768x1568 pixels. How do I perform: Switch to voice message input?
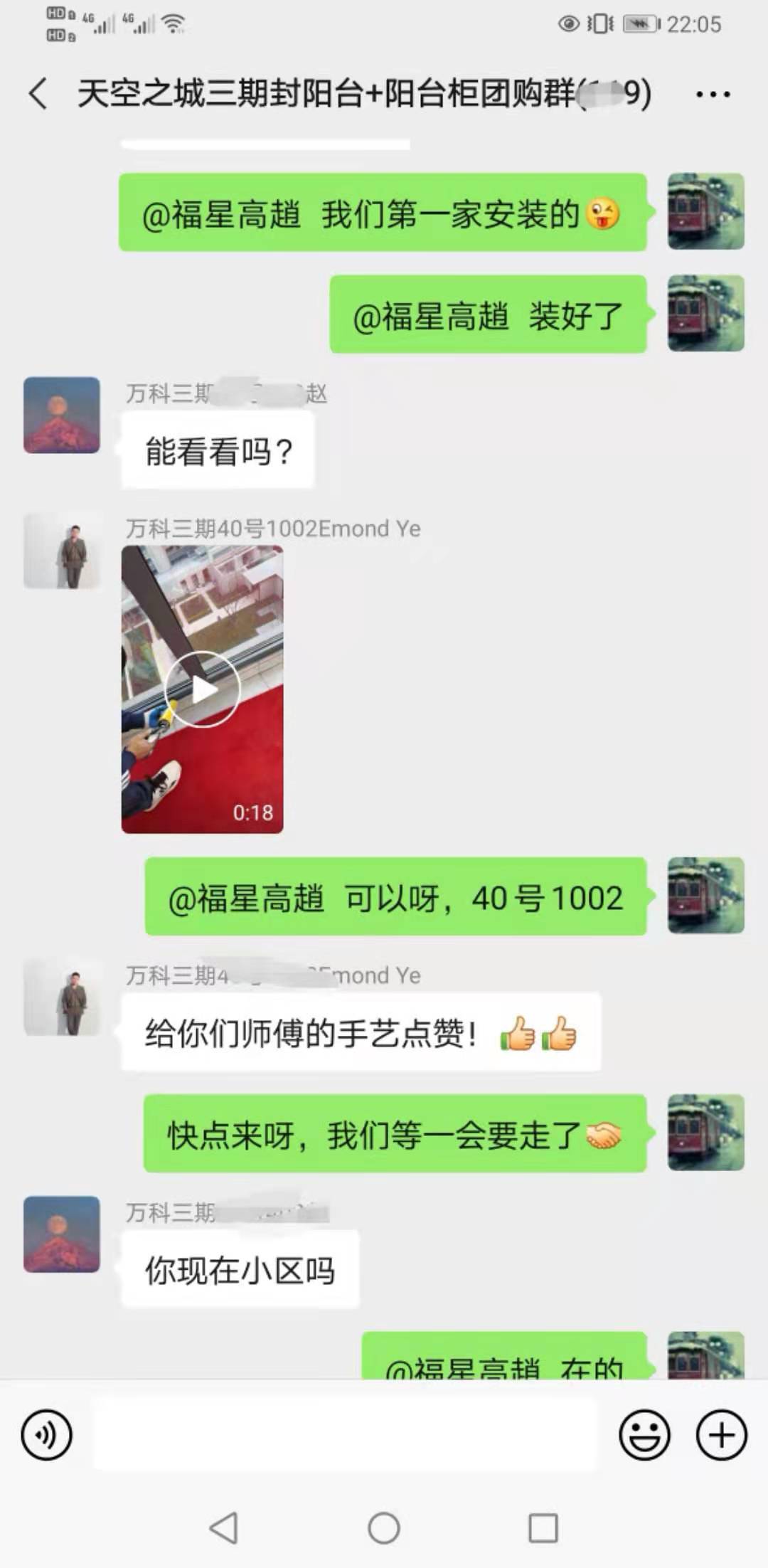pos(47,1435)
